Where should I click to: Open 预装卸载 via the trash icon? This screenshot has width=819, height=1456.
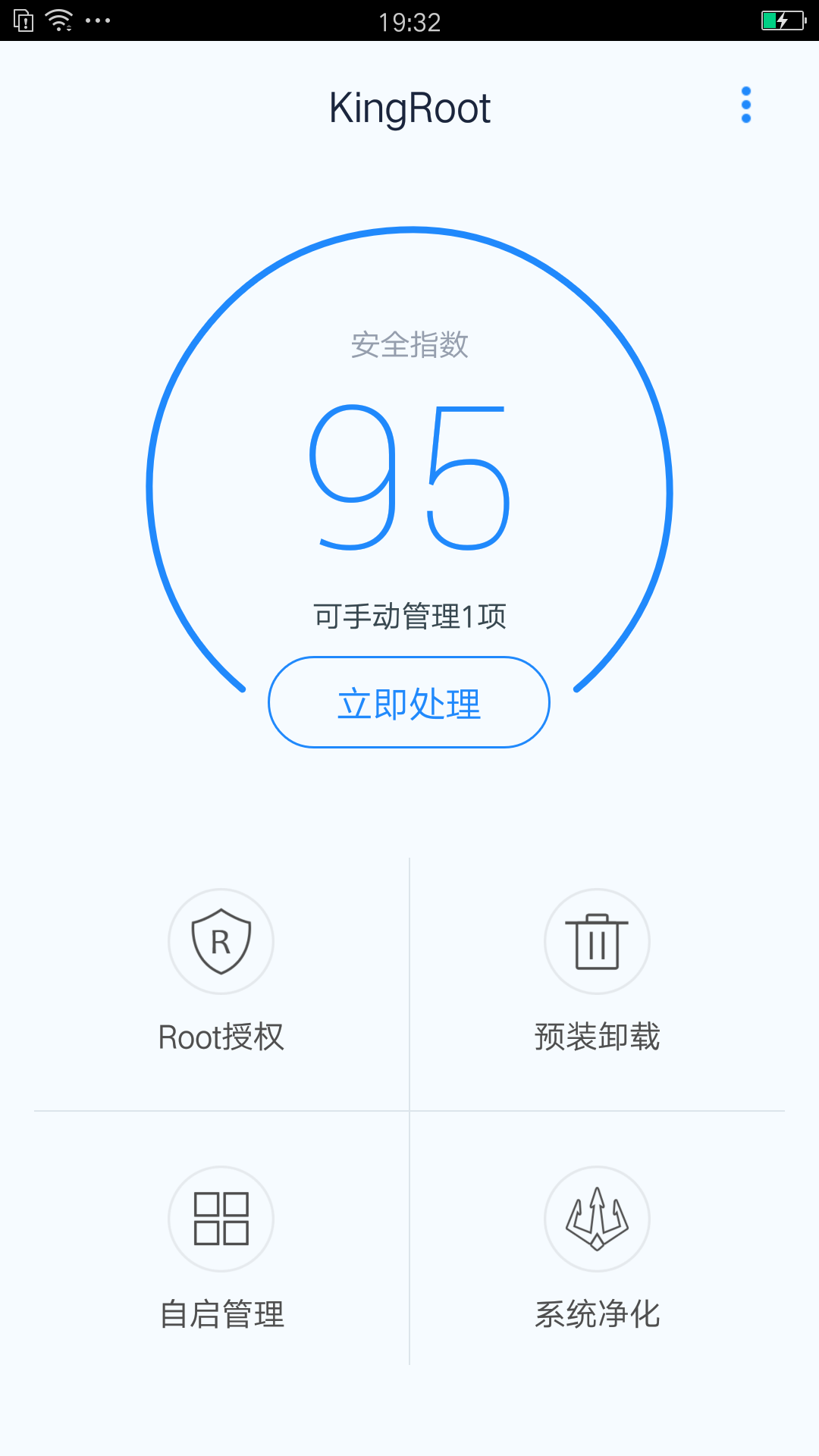(597, 941)
